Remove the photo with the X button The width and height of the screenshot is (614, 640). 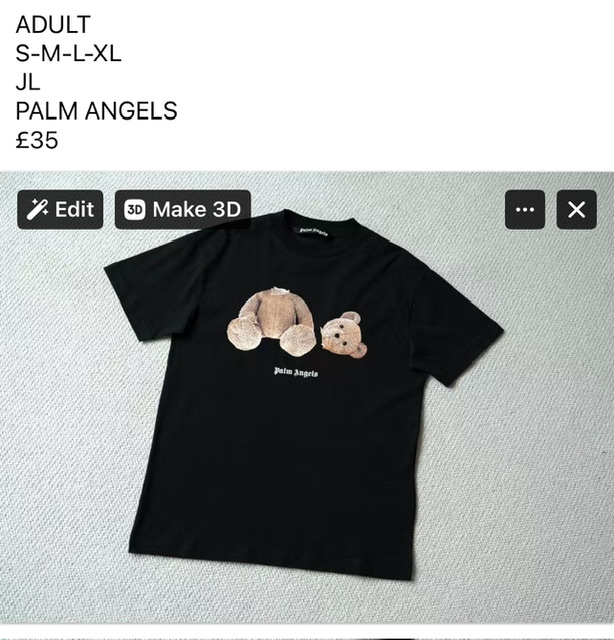576,210
